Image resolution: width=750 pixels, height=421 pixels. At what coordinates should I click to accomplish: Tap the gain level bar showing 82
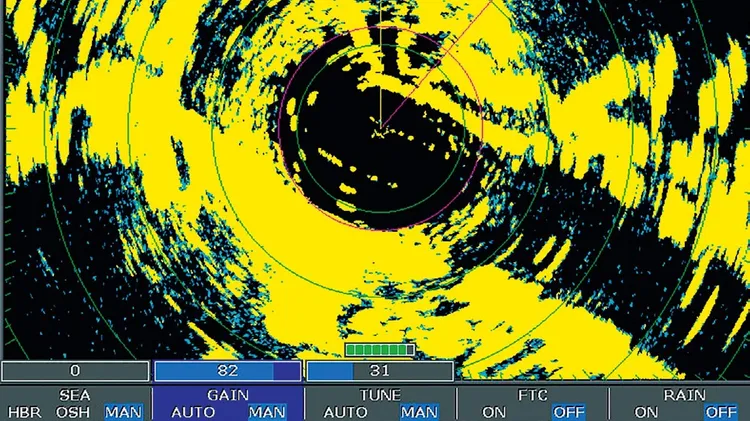point(227,371)
